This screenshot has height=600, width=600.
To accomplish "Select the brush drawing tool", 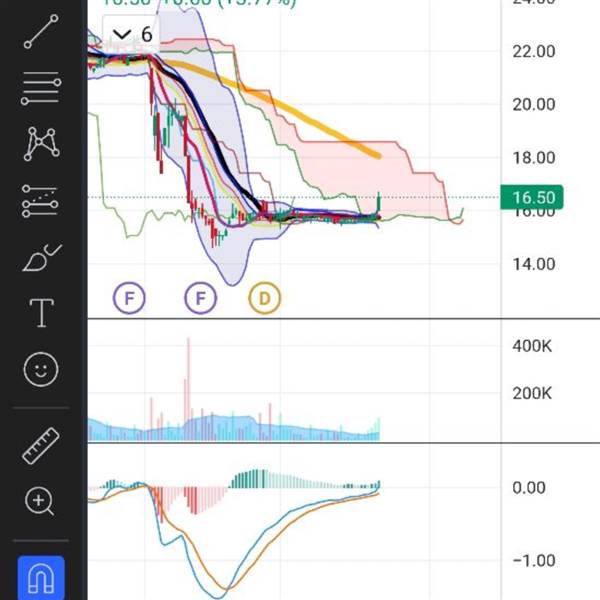I will (41, 259).
